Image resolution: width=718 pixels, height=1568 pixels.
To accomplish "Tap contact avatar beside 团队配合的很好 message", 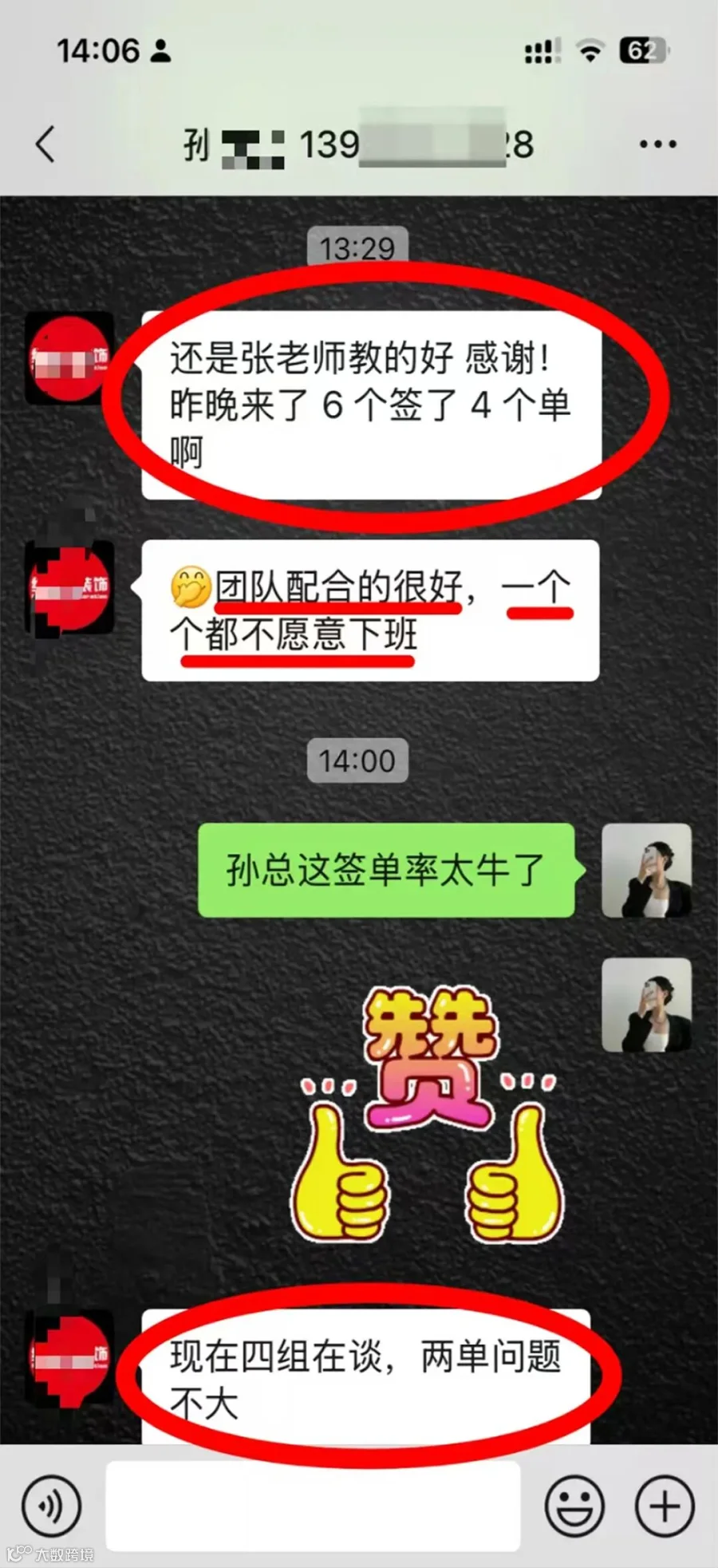I will tap(69, 587).
